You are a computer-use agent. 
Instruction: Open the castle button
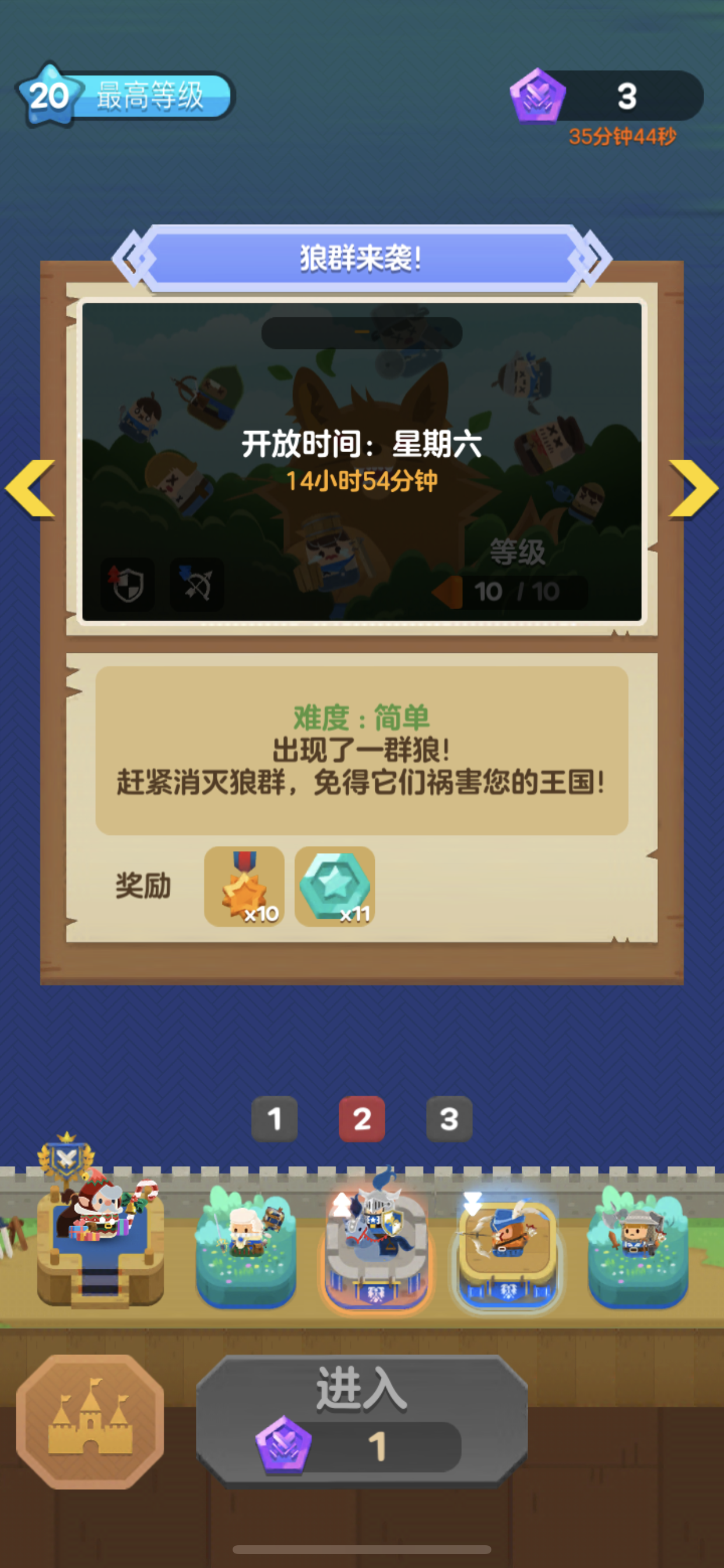[x=90, y=1420]
